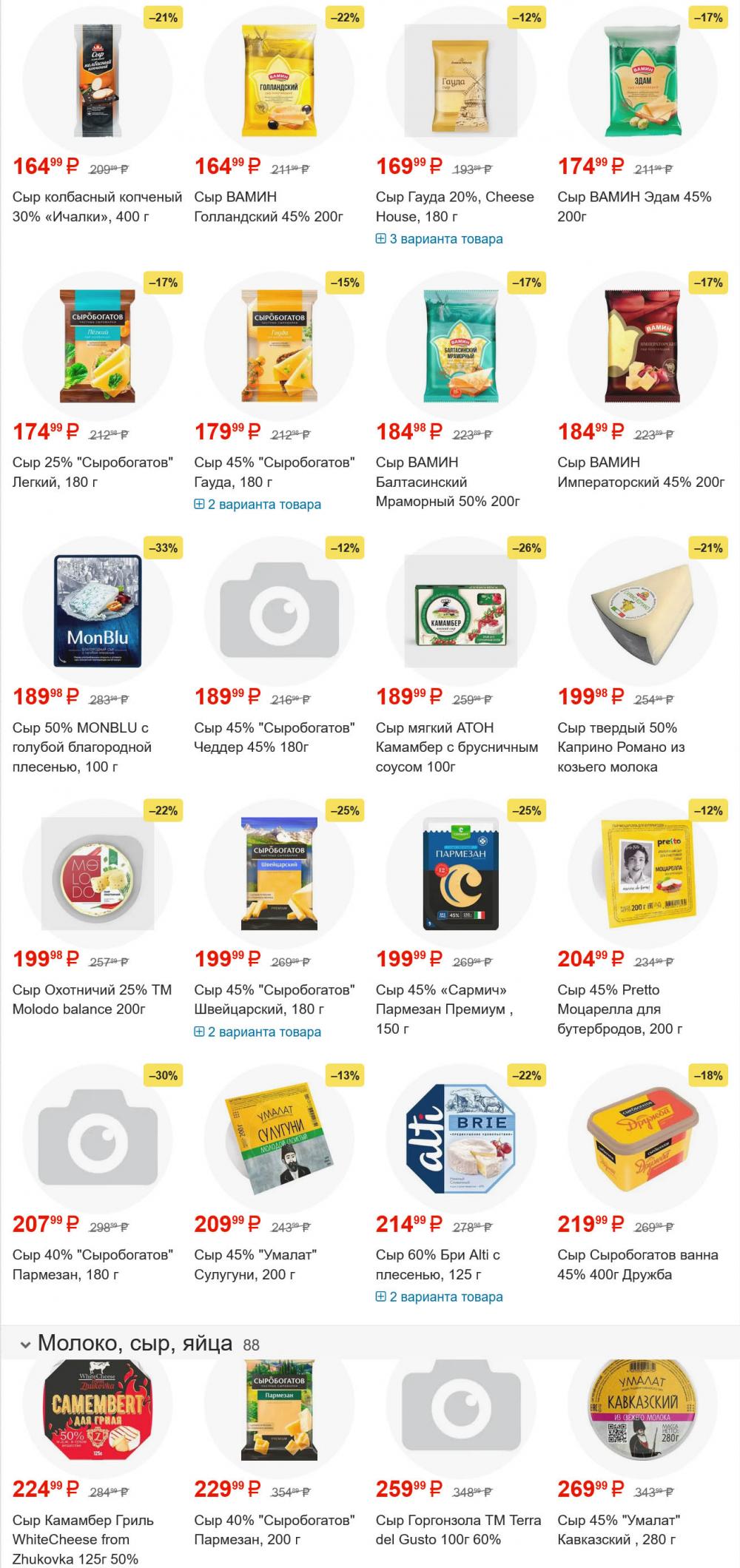
Task: Open MONBLU cheese with blue mold
Action: pos(82,747)
